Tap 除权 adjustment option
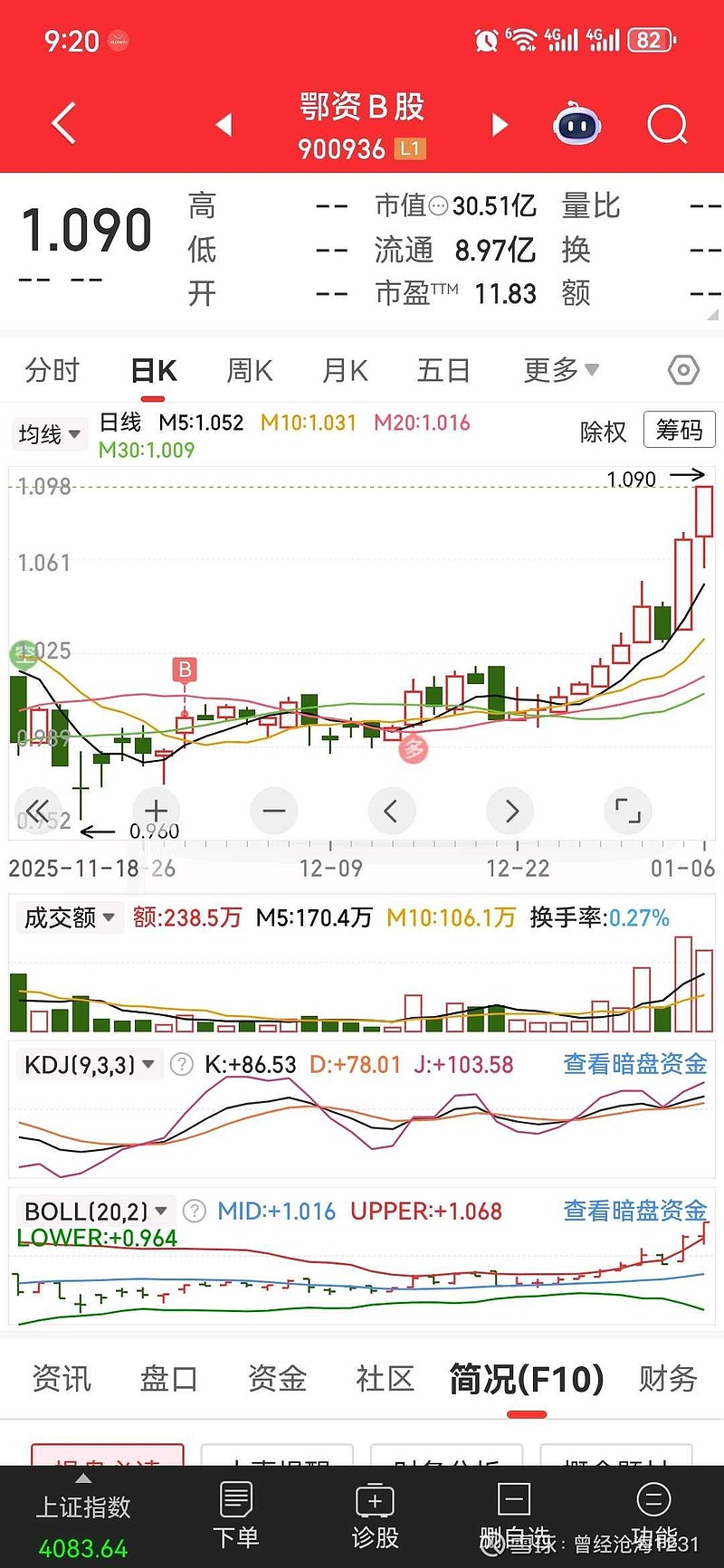The image size is (724, 1568). click(603, 432)
